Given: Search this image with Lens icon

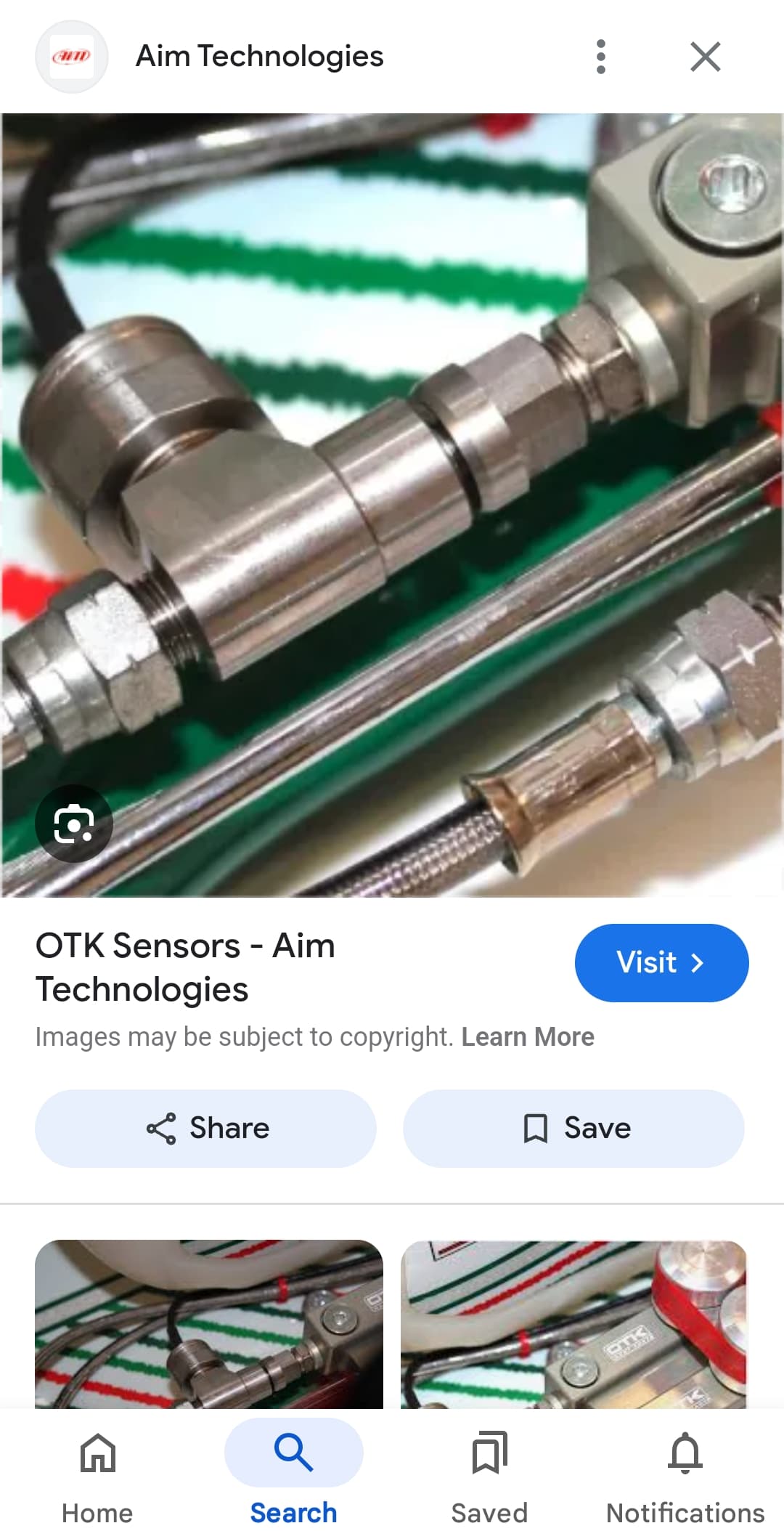Looking at the screenshot, I should coord(74,824).
